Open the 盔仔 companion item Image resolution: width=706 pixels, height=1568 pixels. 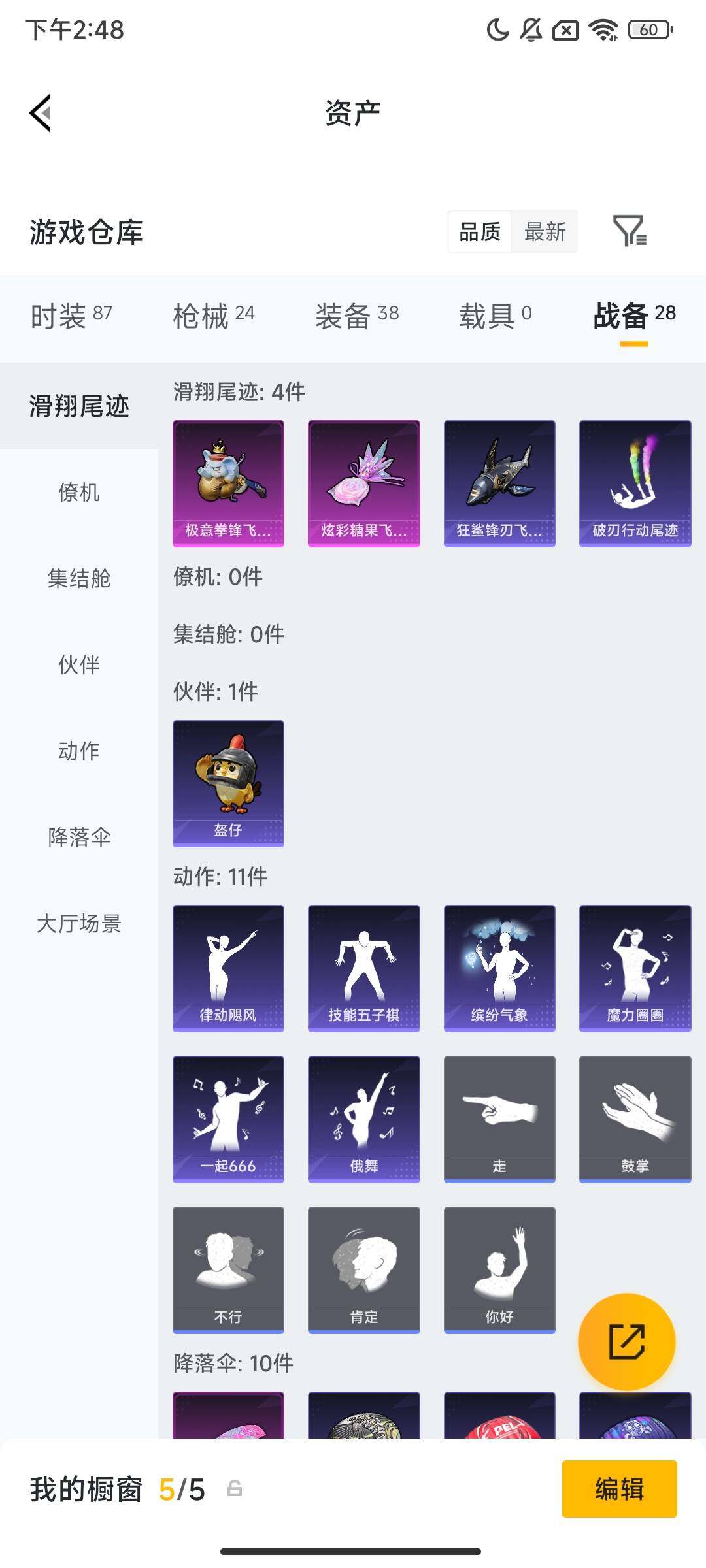227,783
